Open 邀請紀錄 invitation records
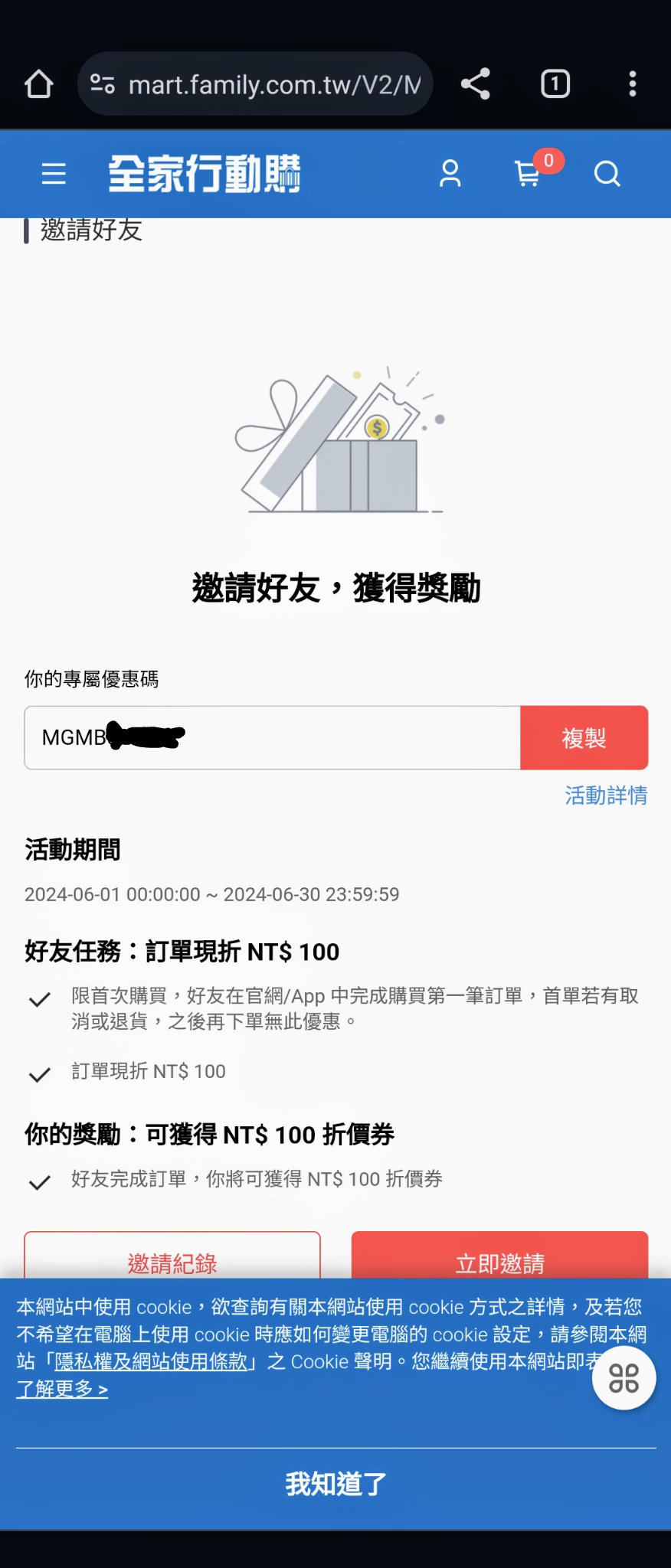The width and height of the screenshot is (671, 1568). point(172,1259)
